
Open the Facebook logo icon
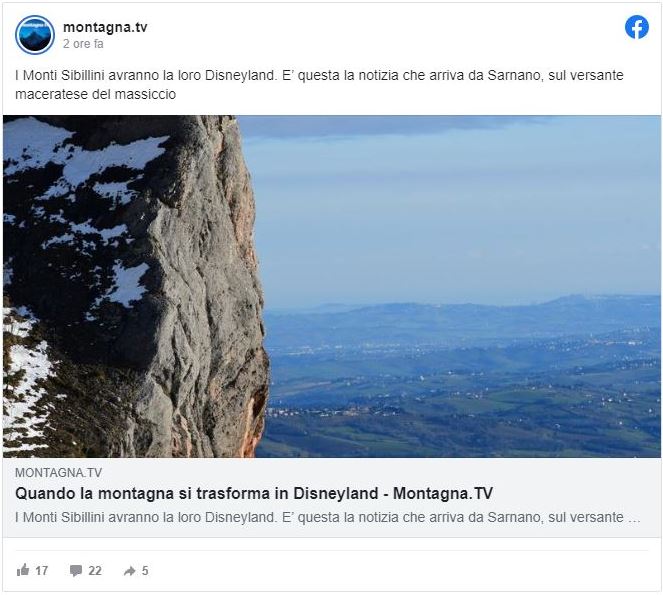636,27
